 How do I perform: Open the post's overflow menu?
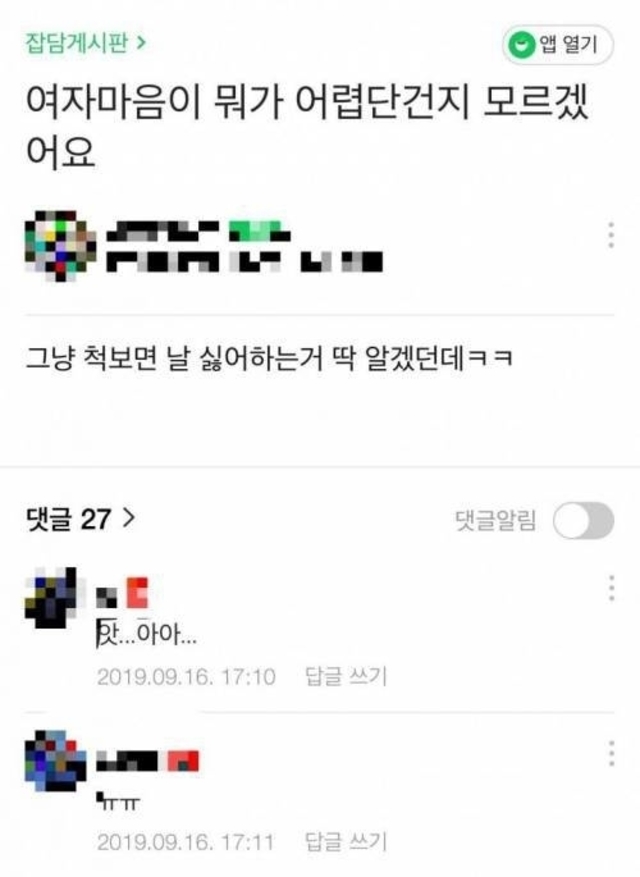click(611, 235)
